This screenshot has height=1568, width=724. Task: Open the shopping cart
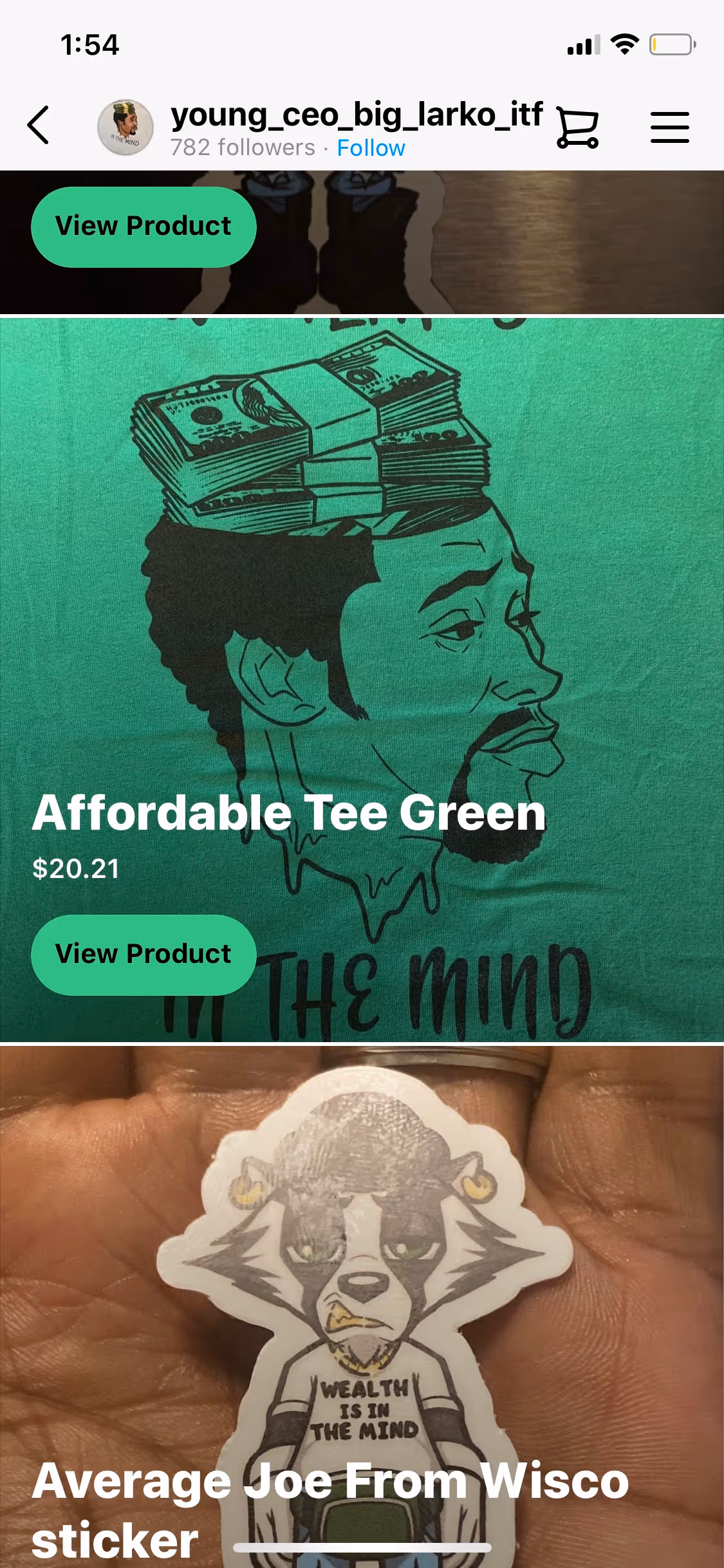[x=577, y=127]
